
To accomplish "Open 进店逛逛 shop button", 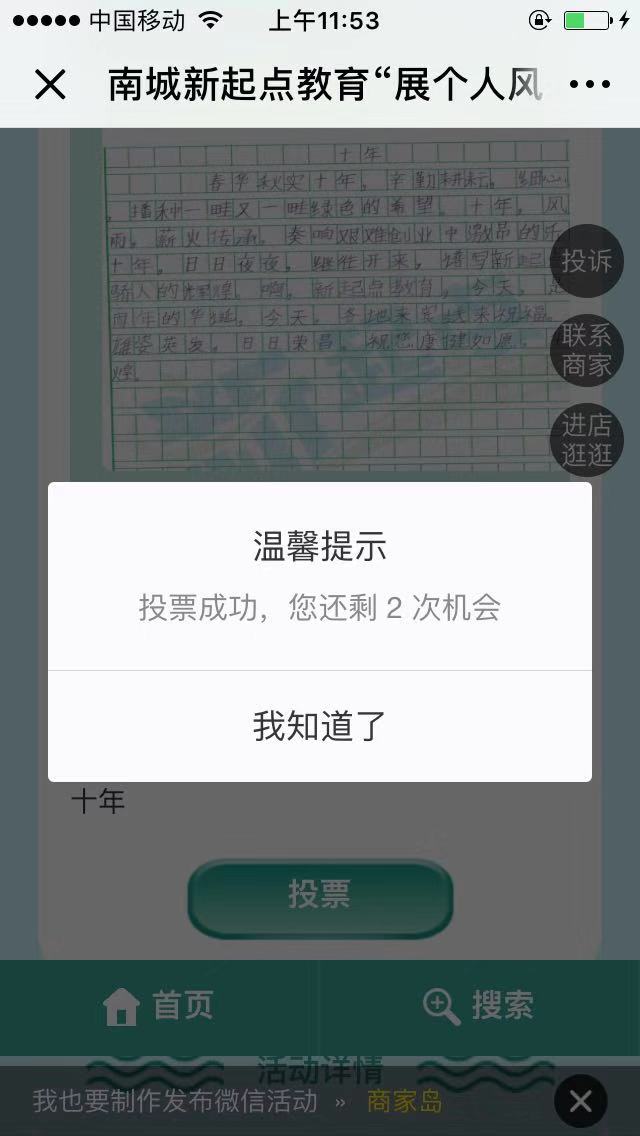I will [586, 439].
